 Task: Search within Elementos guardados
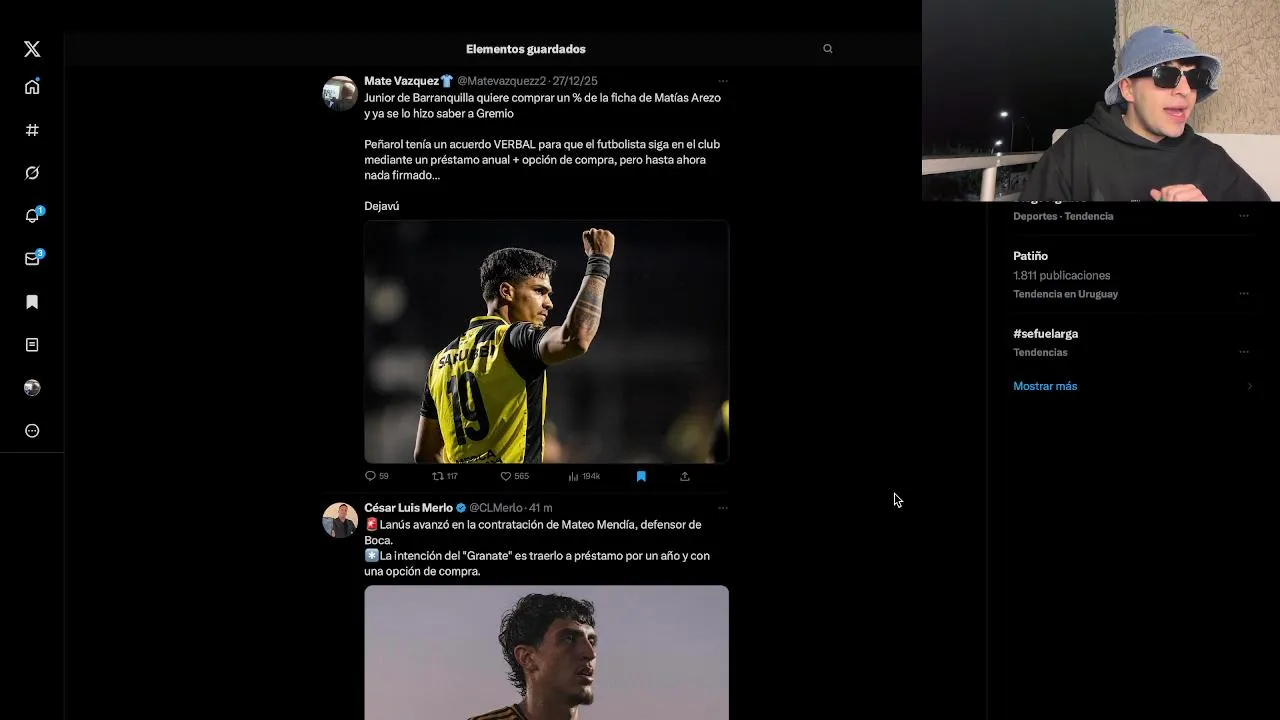point(827,49)
